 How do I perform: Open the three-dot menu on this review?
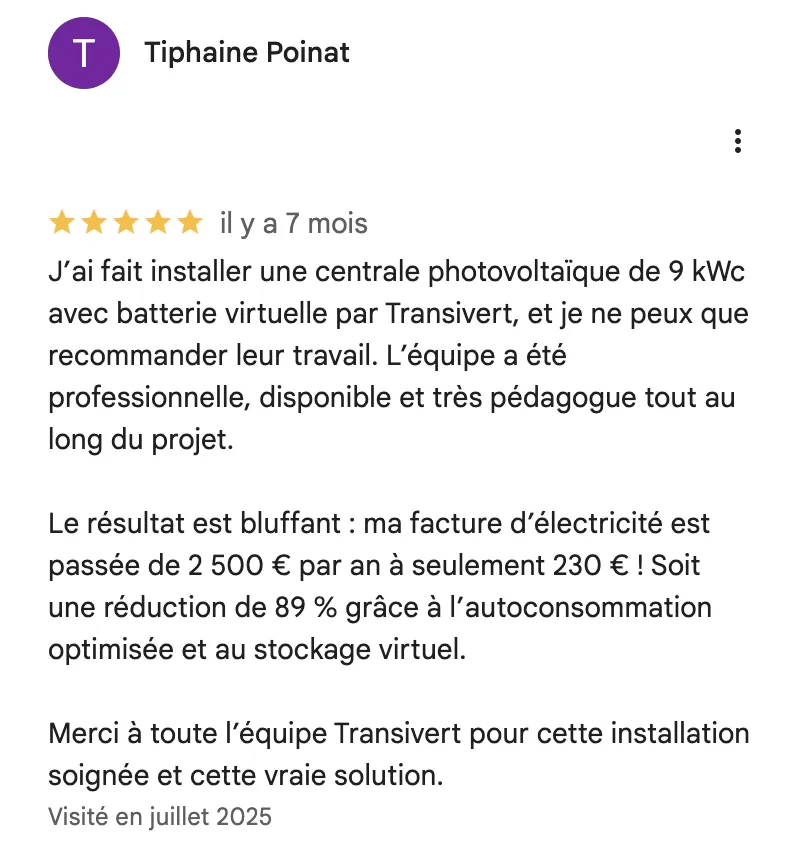click(x=737, y=141)
